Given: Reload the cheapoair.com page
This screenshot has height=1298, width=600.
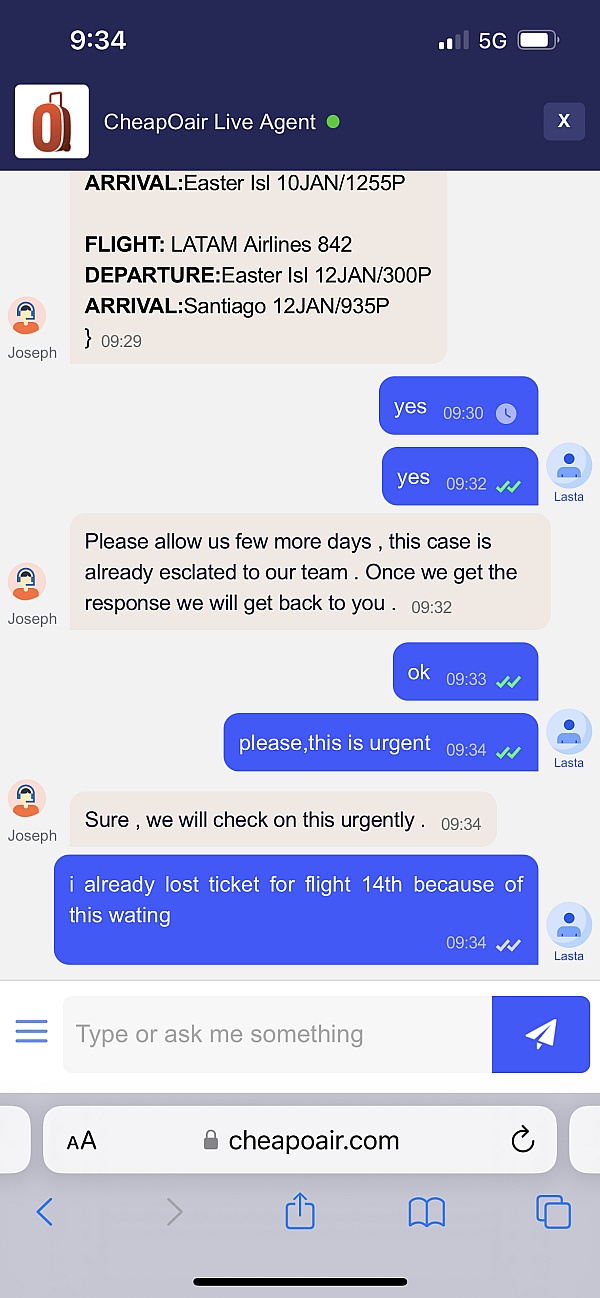Looking at the screenshot, I should (x=521, y=1140).
